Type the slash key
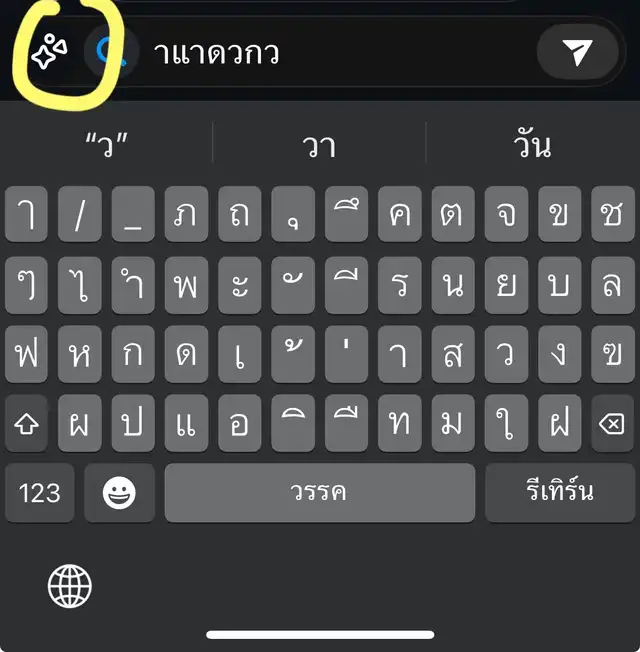This screenshot has width=640, height=652. click(80, 216)
